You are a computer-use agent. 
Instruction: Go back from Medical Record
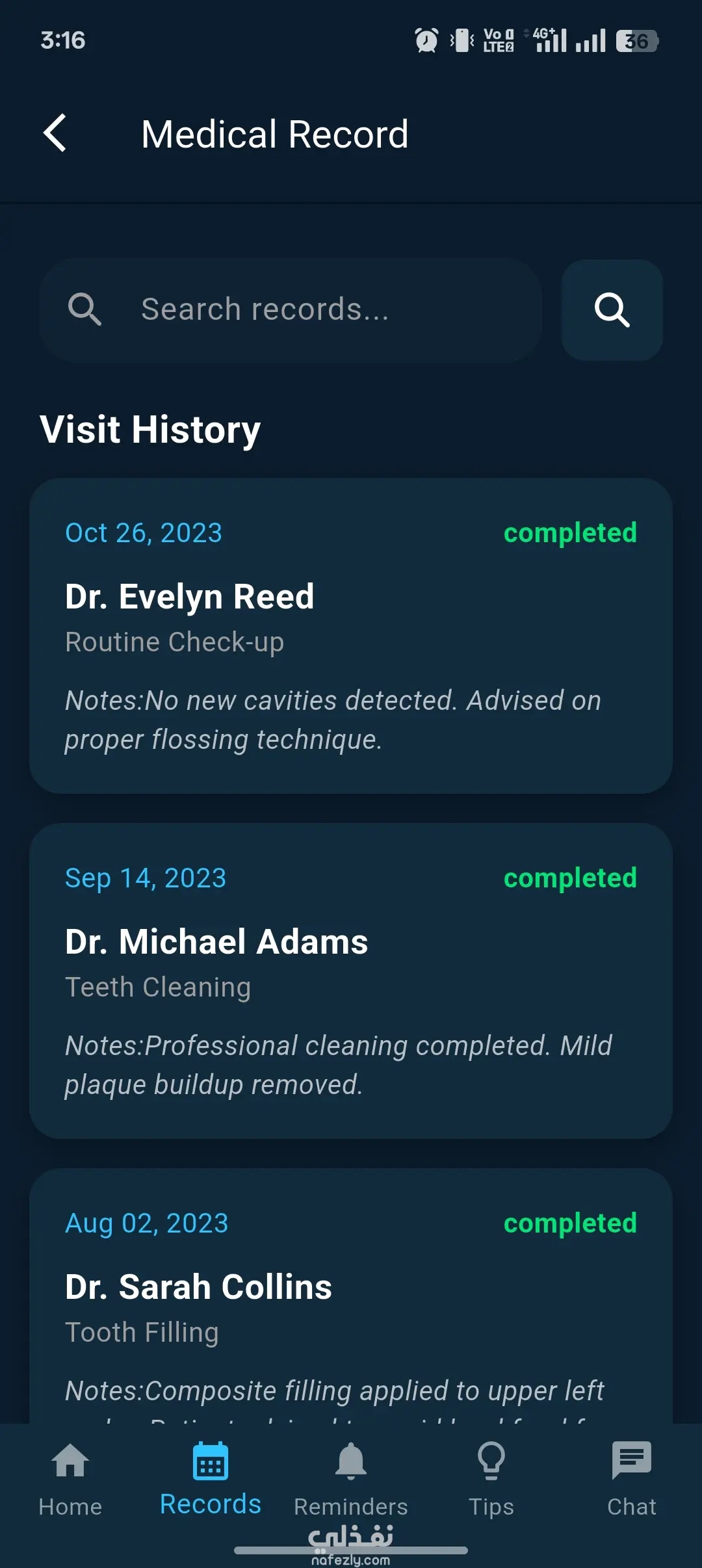click(x=55, y=133)
